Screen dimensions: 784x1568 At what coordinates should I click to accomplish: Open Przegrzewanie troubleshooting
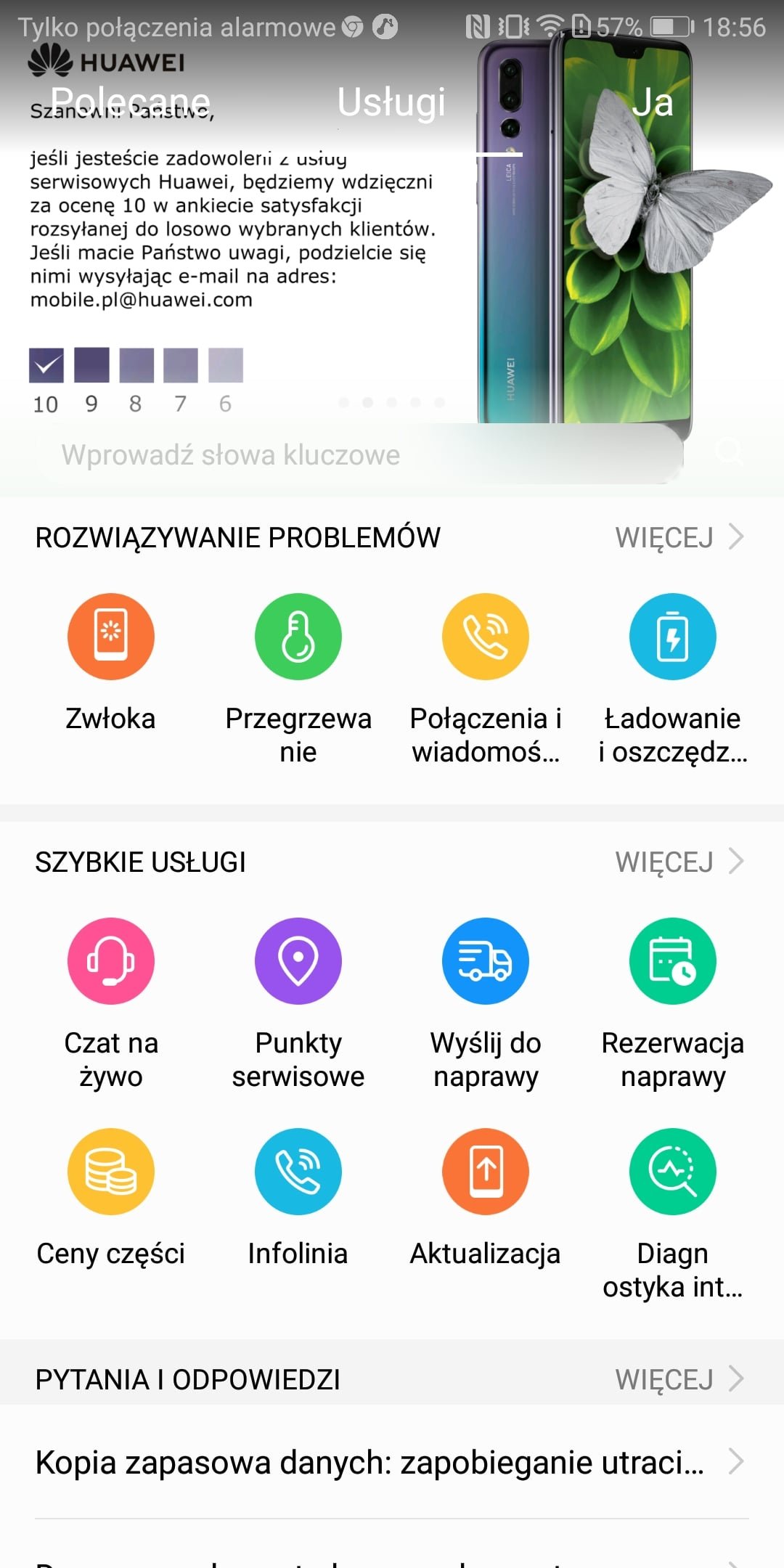(x=298, y=679)
